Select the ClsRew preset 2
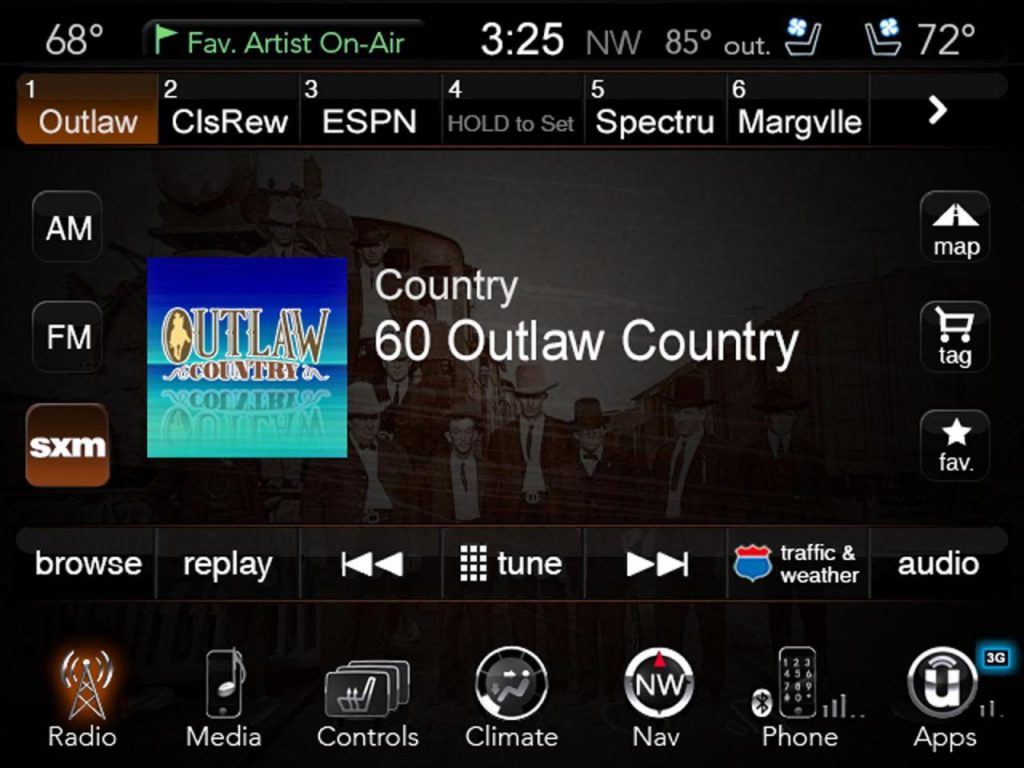Image resolution: width=1024 pixels, height=768 pixels. point(229,110)
